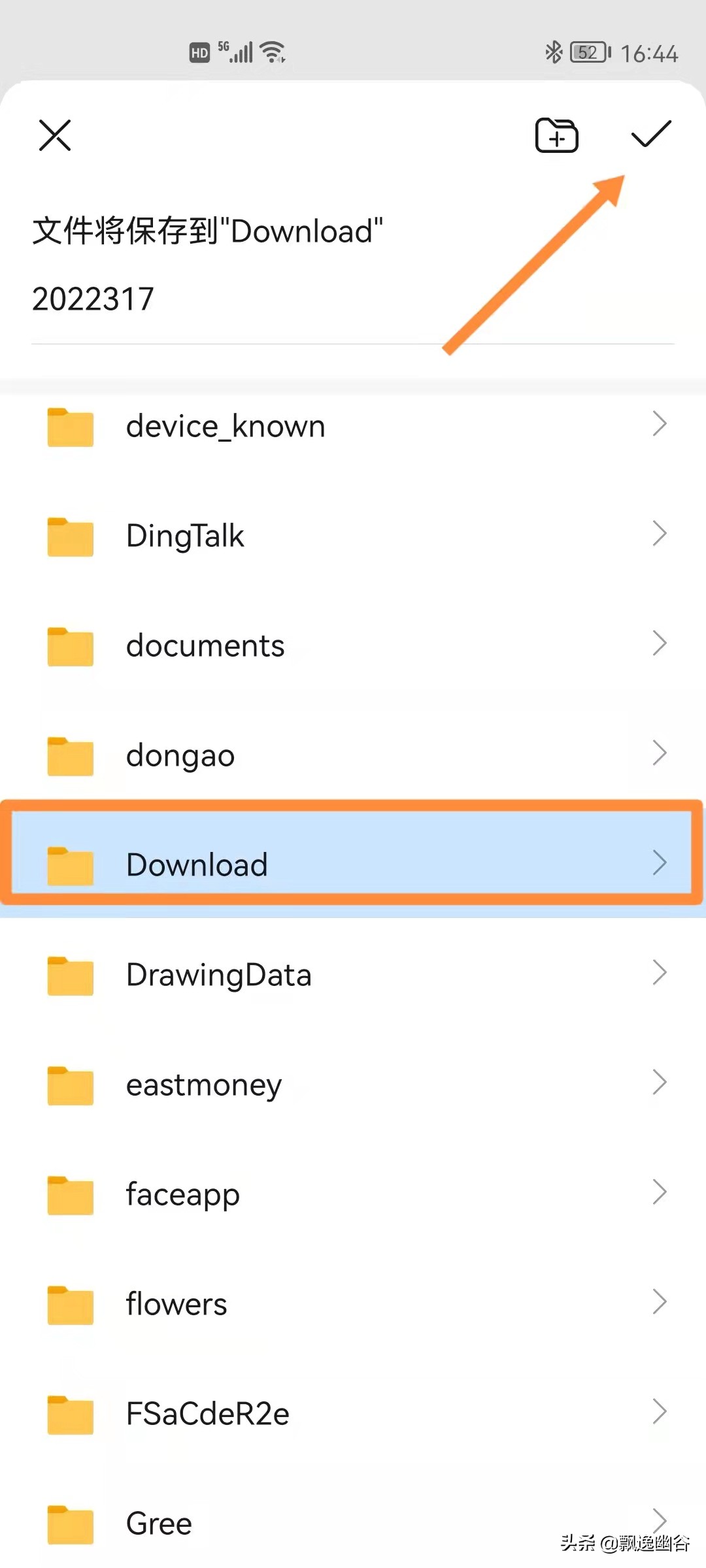706x1568 pixels.
Task: Tap the flowers folder icon
Action: [70, 1304]
